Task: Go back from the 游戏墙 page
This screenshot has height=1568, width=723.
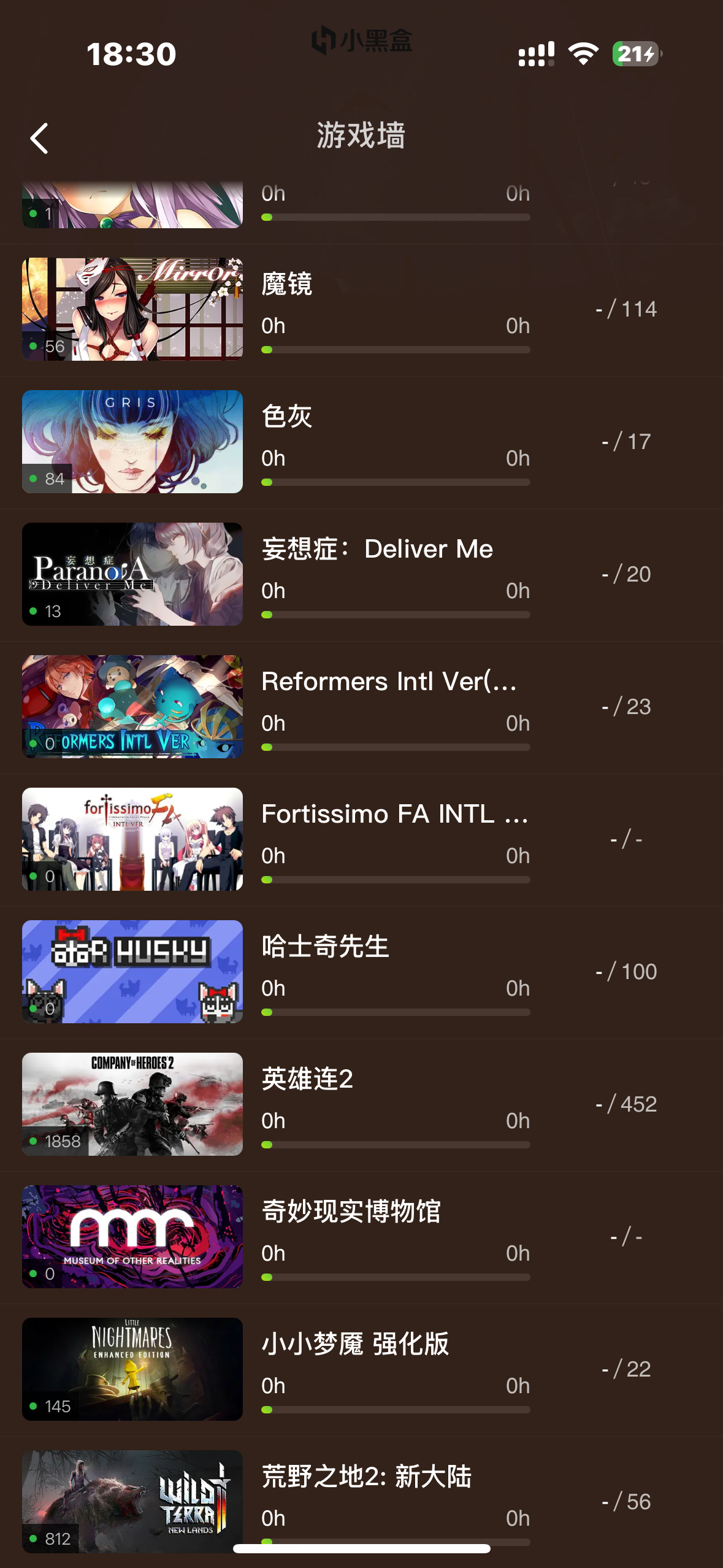Action: (39, 138)
